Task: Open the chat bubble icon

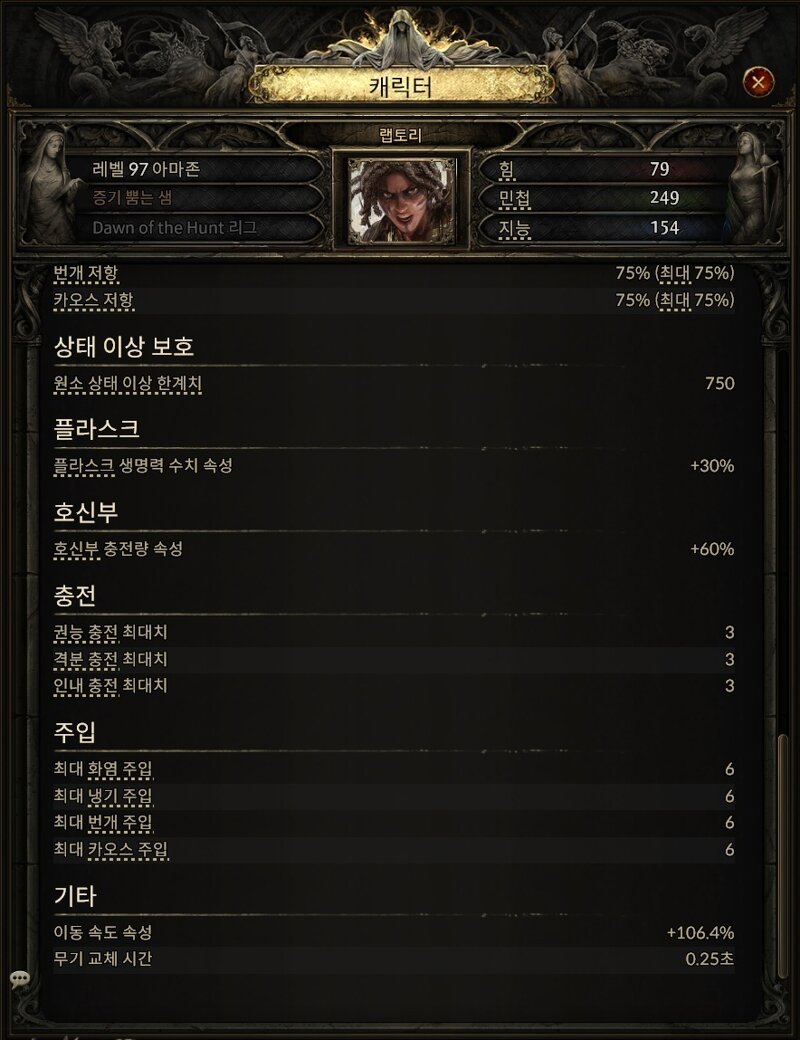Action: pos(19,978)
